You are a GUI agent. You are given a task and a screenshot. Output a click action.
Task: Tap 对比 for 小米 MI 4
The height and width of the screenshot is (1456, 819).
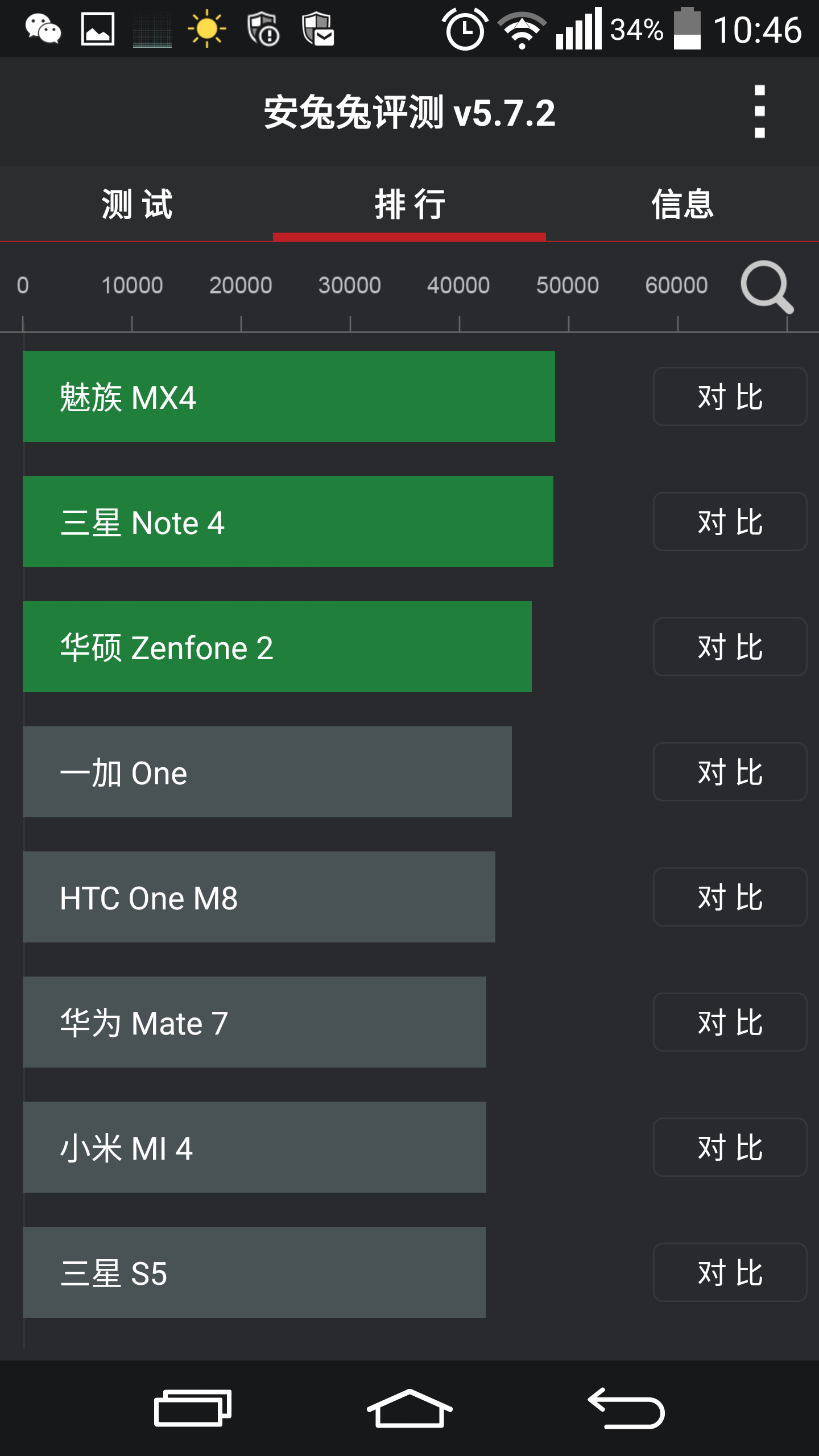coord(730,1147)
